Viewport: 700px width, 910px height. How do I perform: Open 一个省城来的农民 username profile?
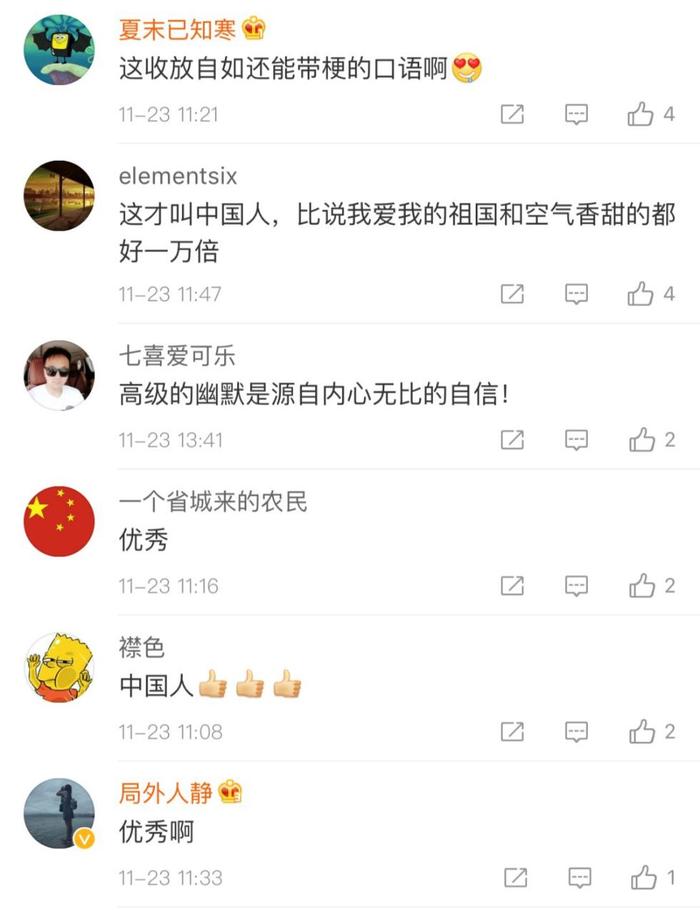click(x=212, y=501)
